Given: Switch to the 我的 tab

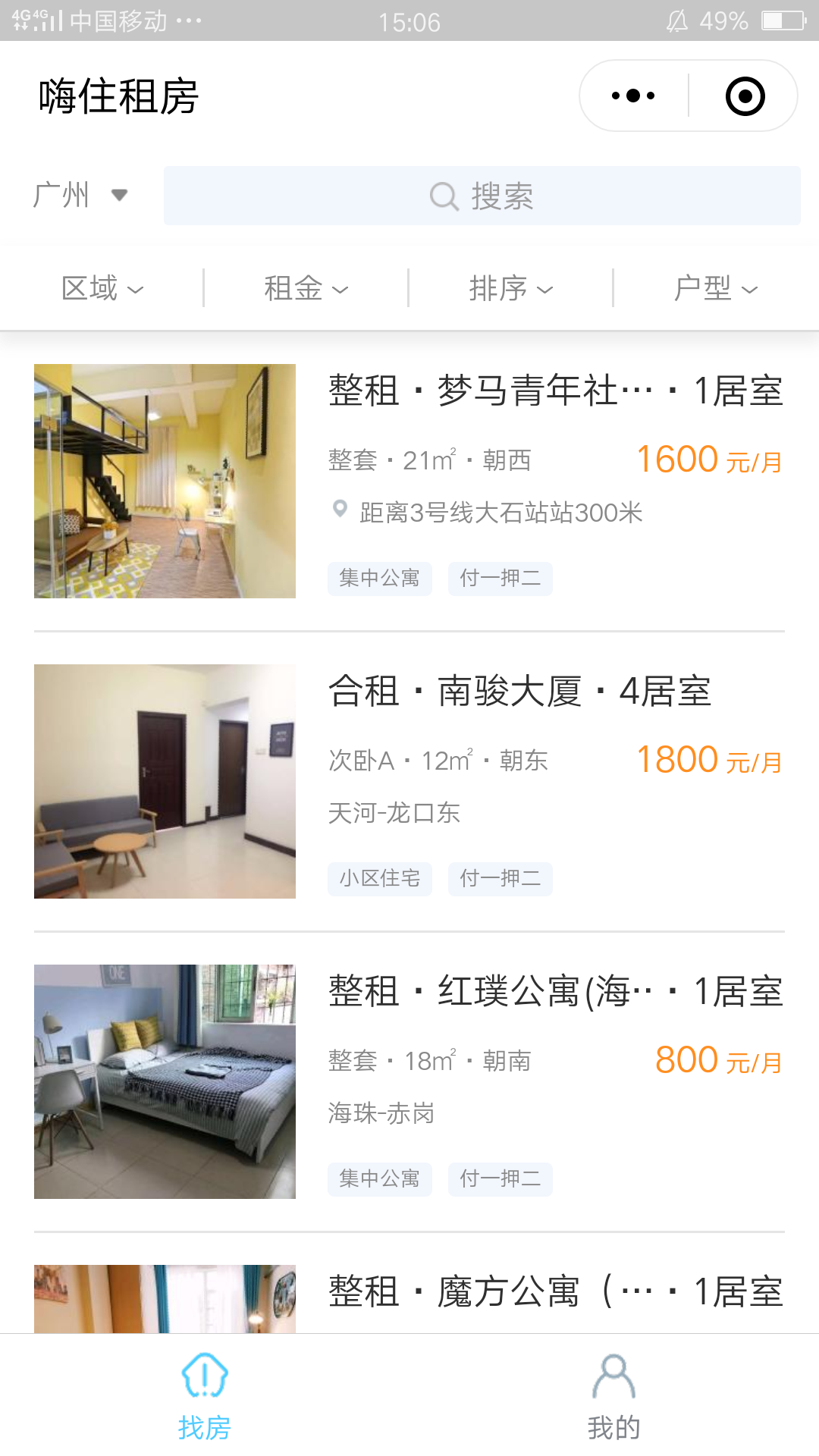Looking at the screenshot, I should point(614,1397).
